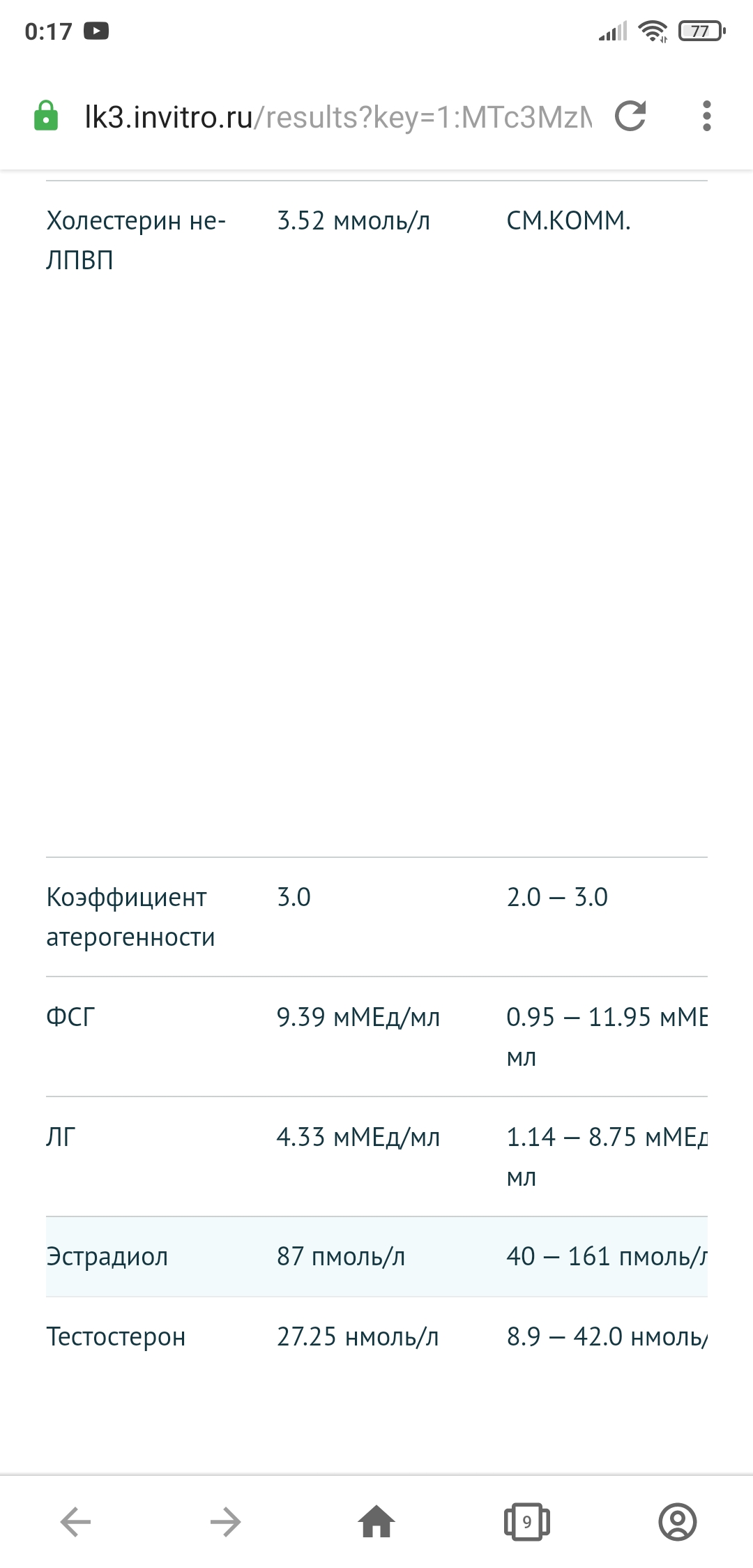753x1568 pixels.
Task: View site security lock info
Action: click(46, 116)
